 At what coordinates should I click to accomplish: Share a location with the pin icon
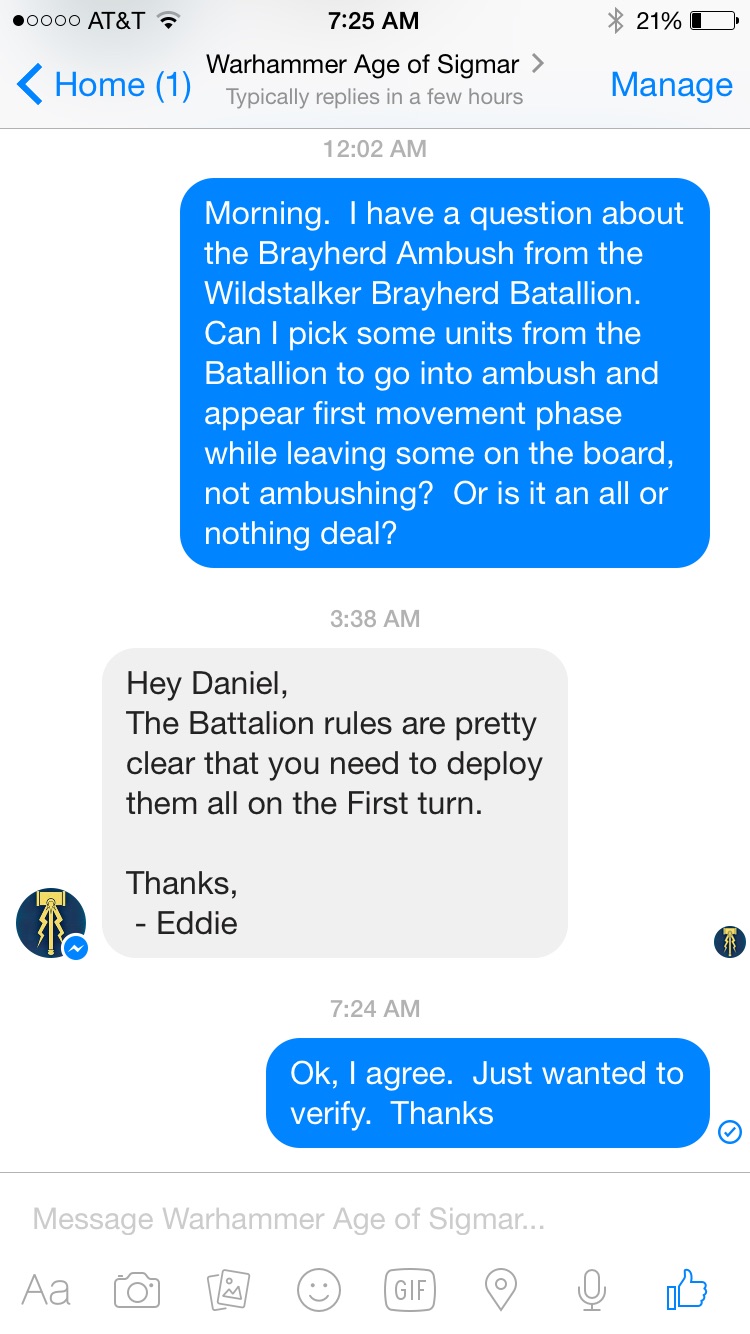pos(501,1290)
